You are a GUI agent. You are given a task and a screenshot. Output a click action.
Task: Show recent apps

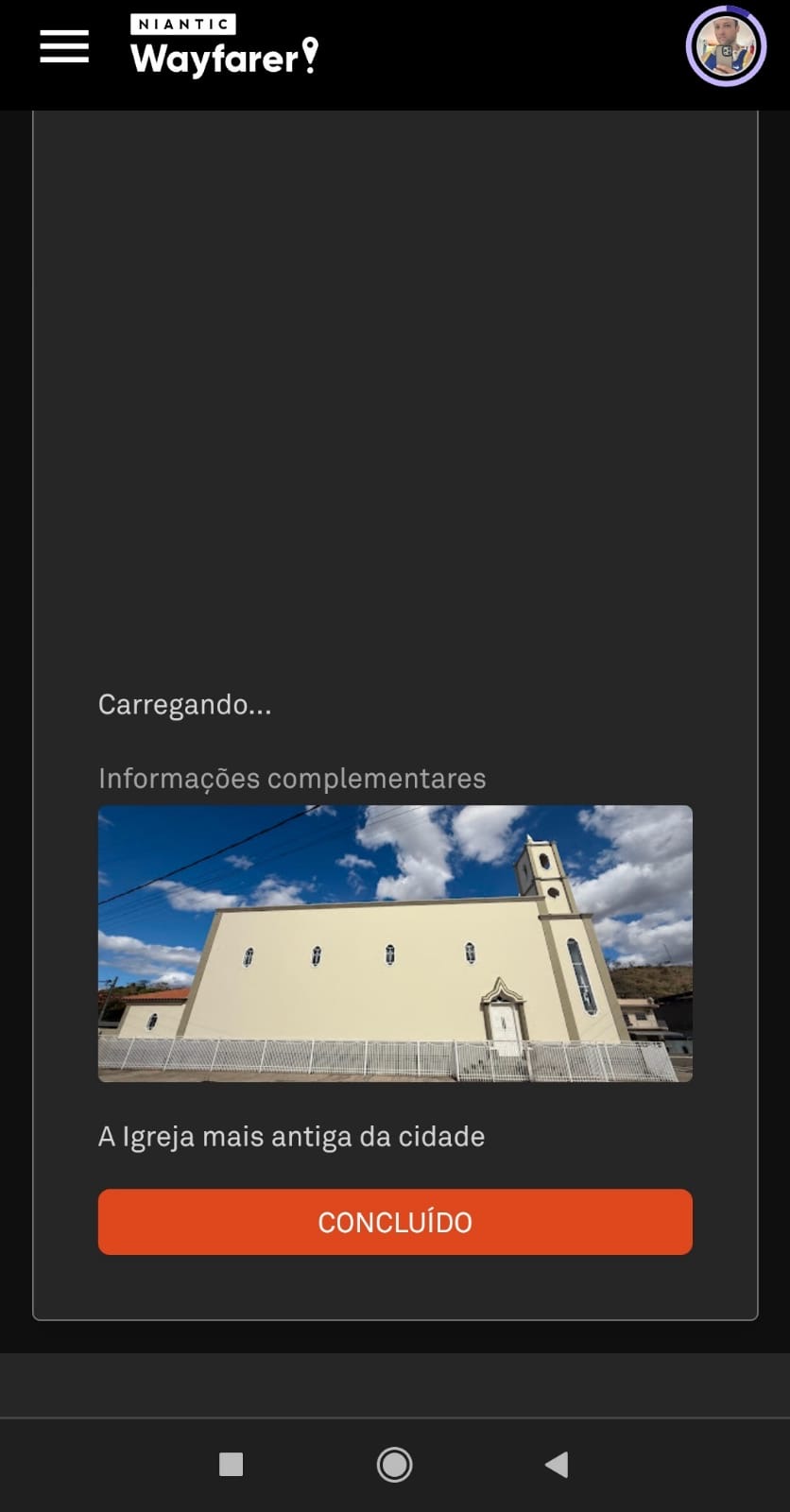pyautogui.click(x=232, y=1465)
